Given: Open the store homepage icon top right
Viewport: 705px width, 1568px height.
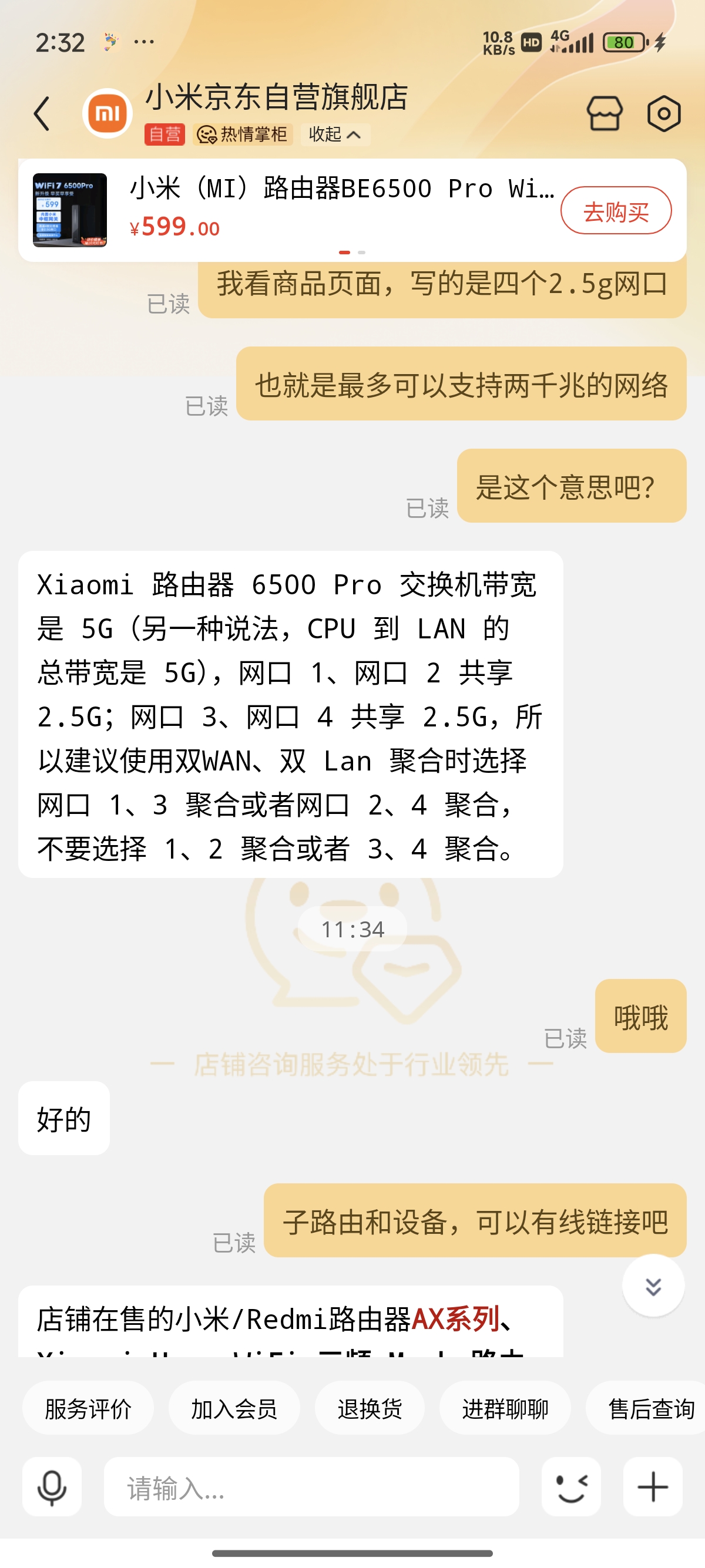Looking at the screenshot, I should [606, 113].
